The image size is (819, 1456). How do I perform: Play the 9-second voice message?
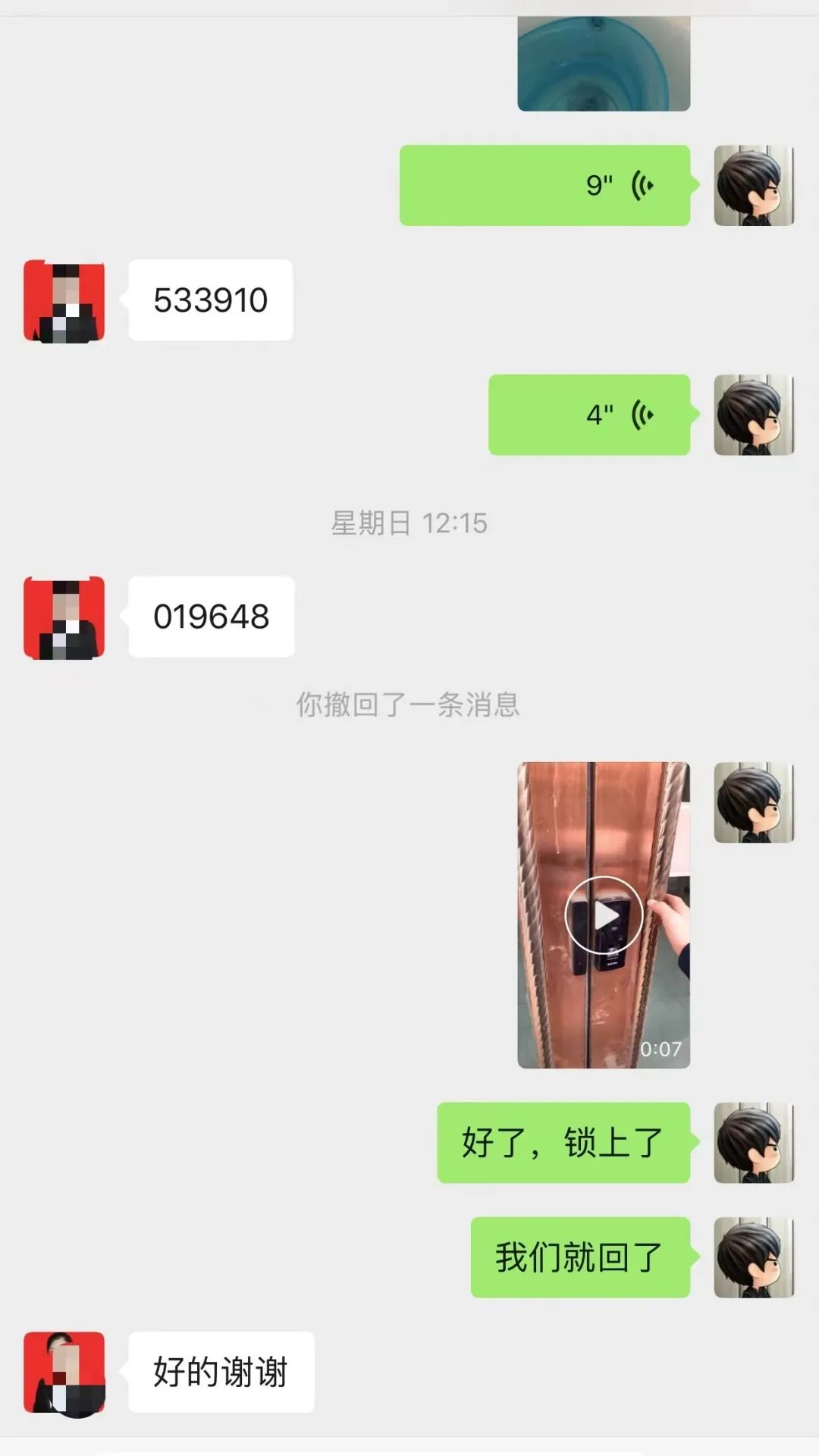tap(544, 185)
